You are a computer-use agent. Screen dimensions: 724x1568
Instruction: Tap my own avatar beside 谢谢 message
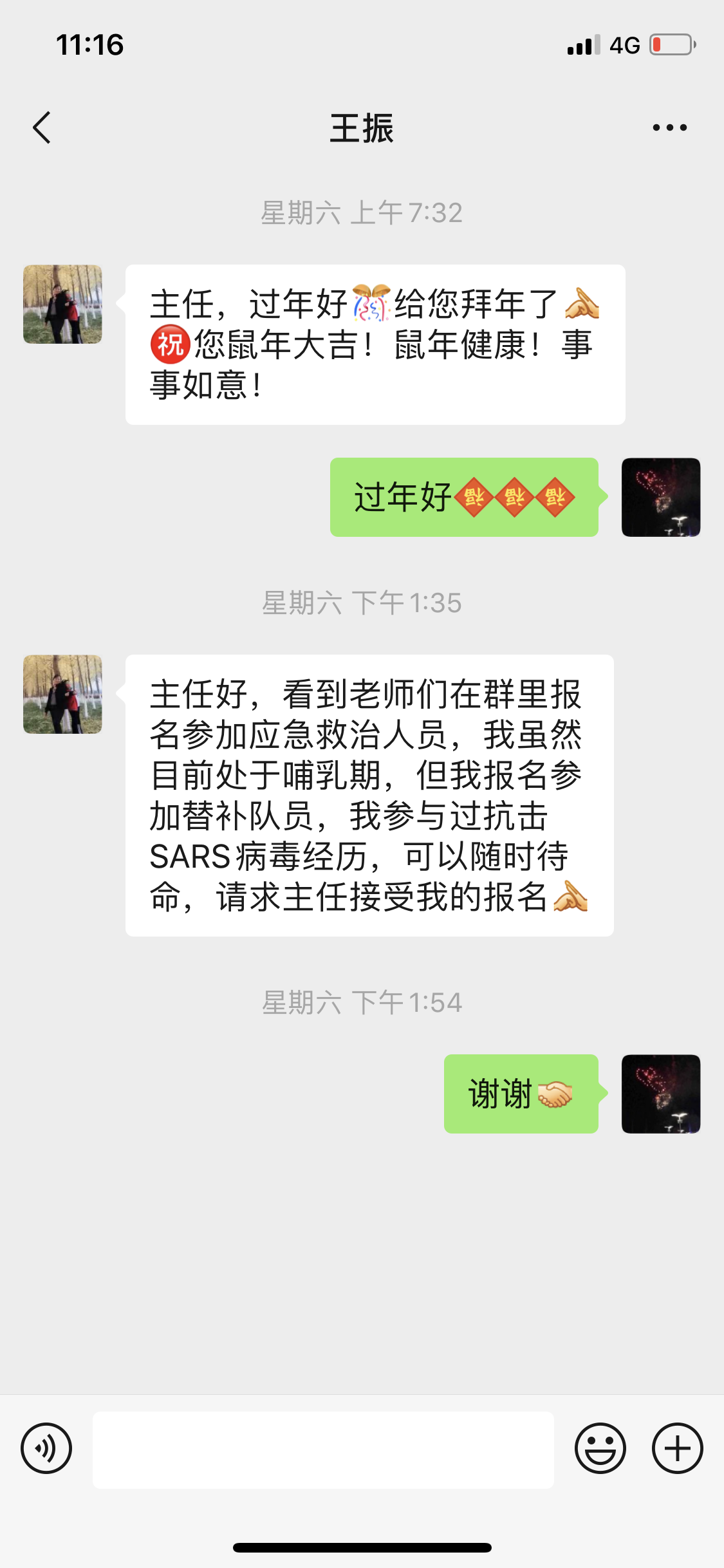660,1094
